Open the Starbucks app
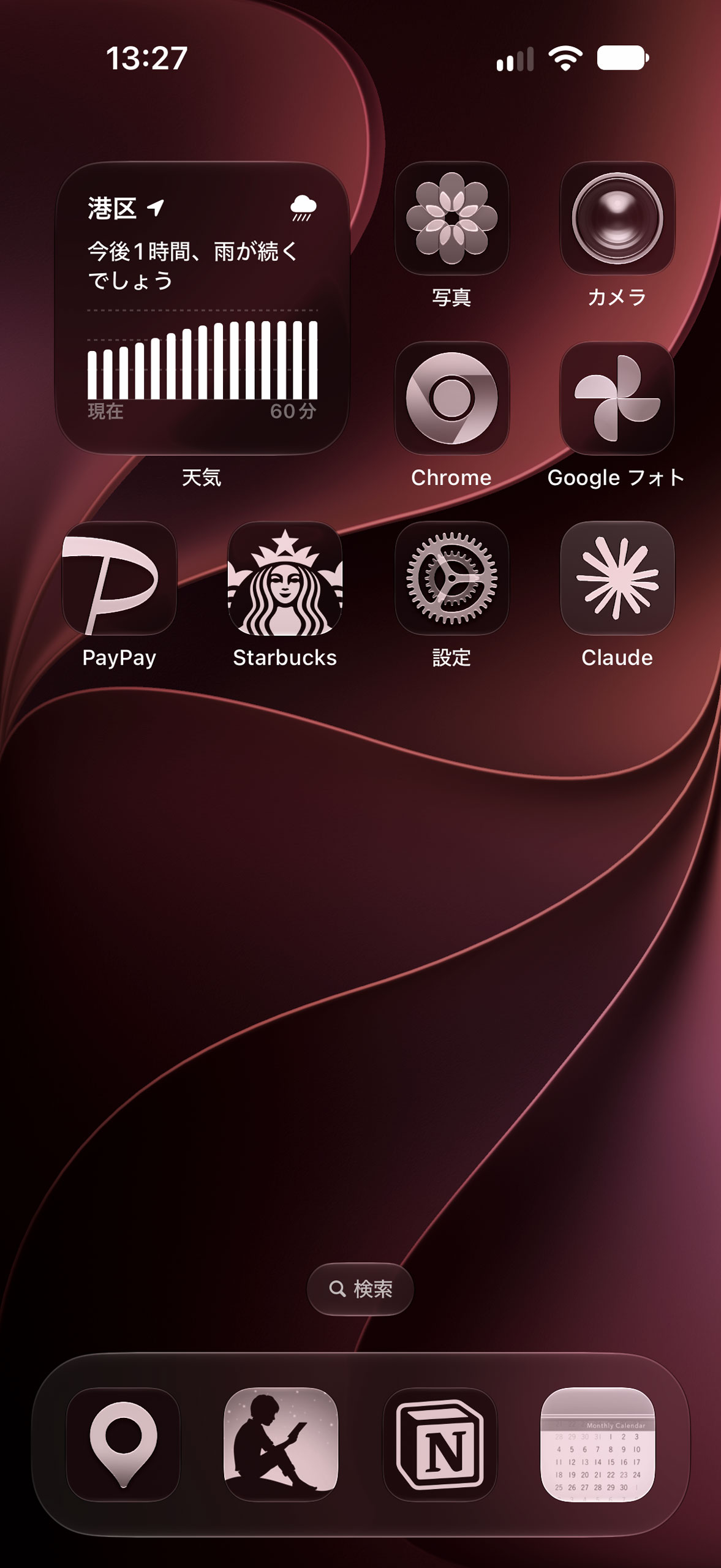The image size is (721, 1568). 285,578
